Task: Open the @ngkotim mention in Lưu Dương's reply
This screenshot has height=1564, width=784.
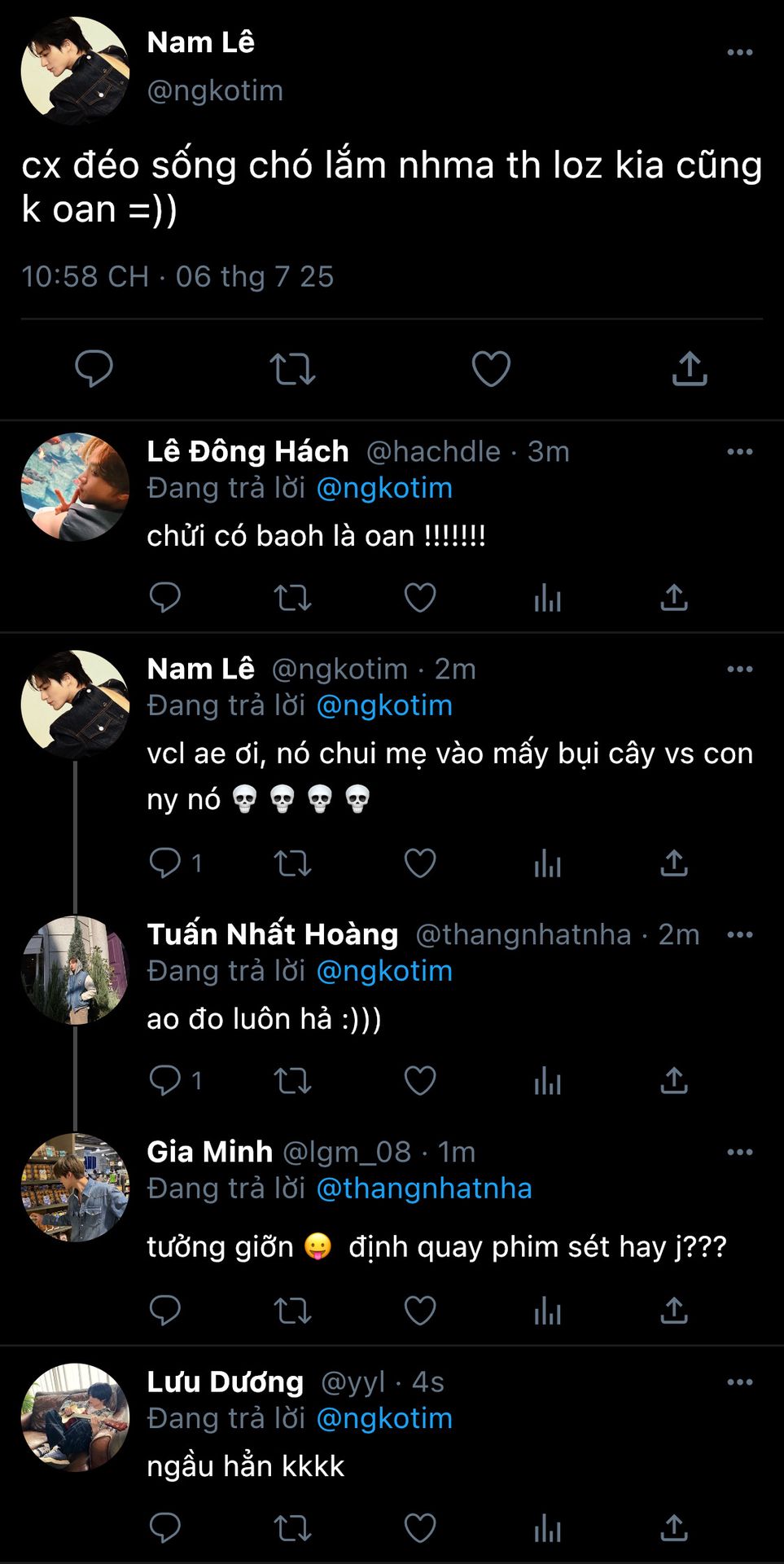Action: (383, 1418)
